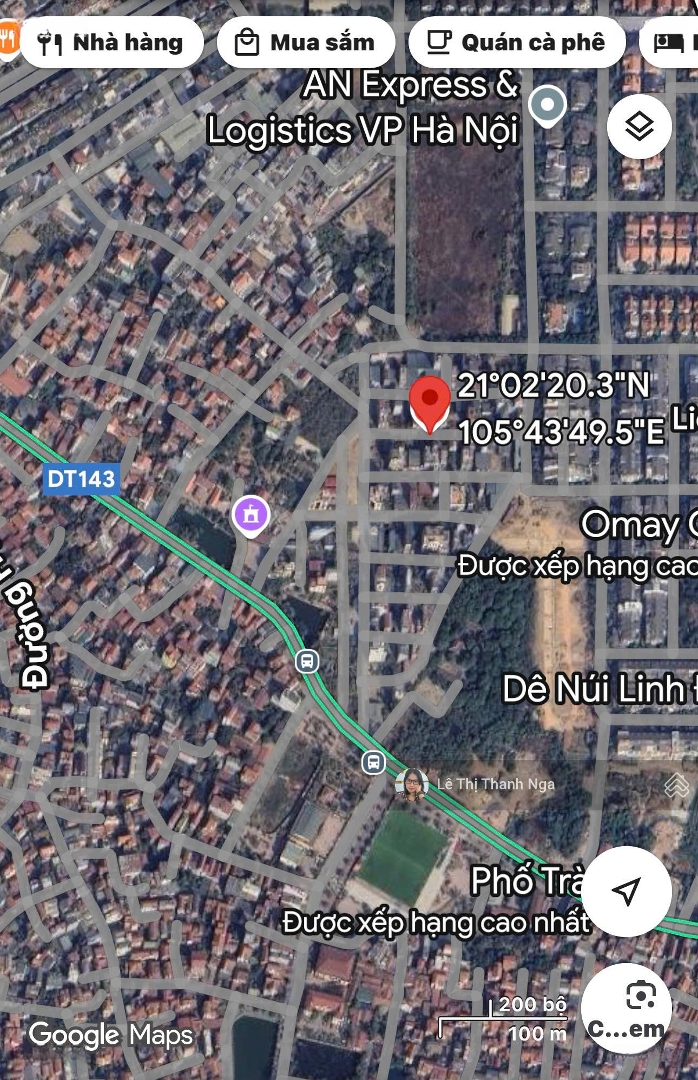The height and width of the screenshot is (1080, 698).
Task: Show Quán cà phê places nearby
Action: pyautogui.click(x=516, y=42)
